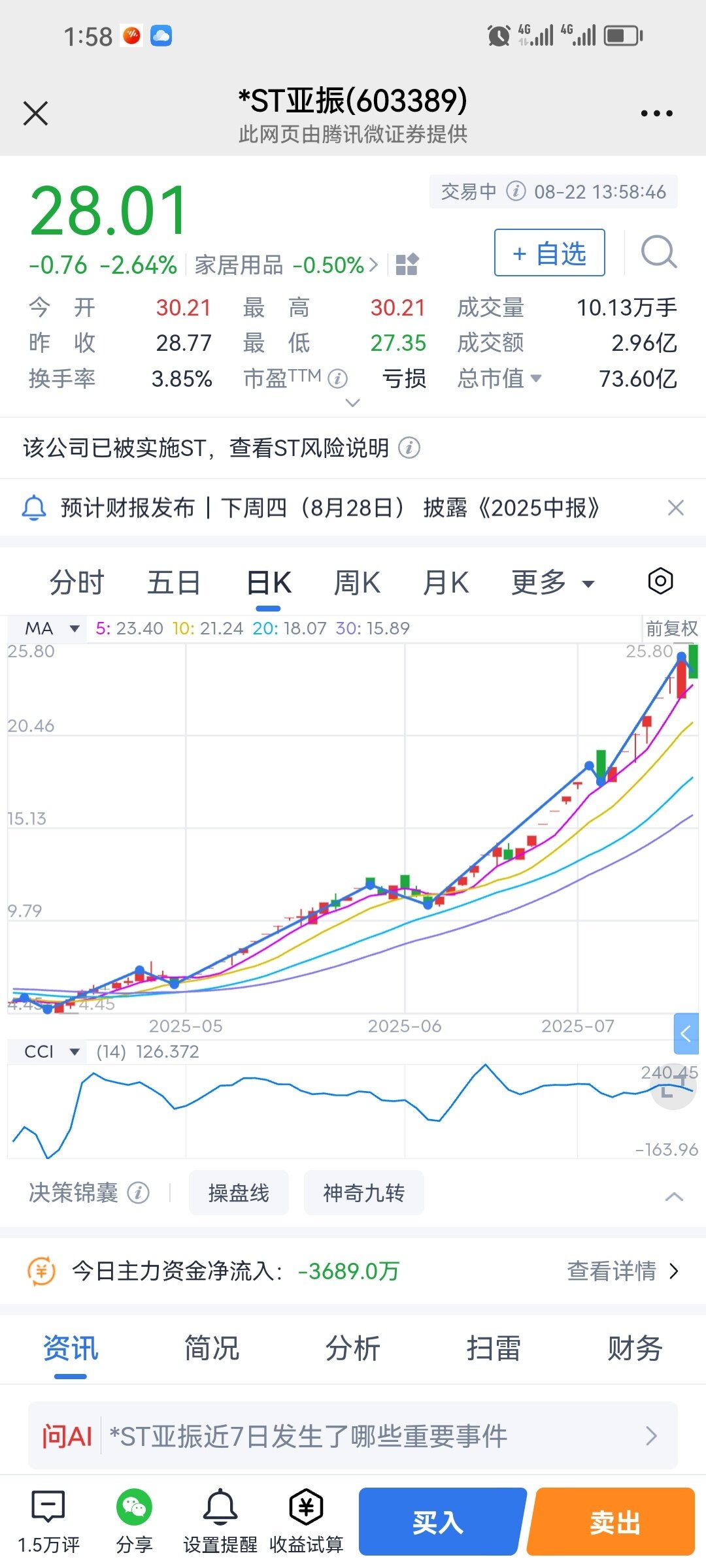
Task: Switch to the 月K chart tab
Action: tap(446, 582)
